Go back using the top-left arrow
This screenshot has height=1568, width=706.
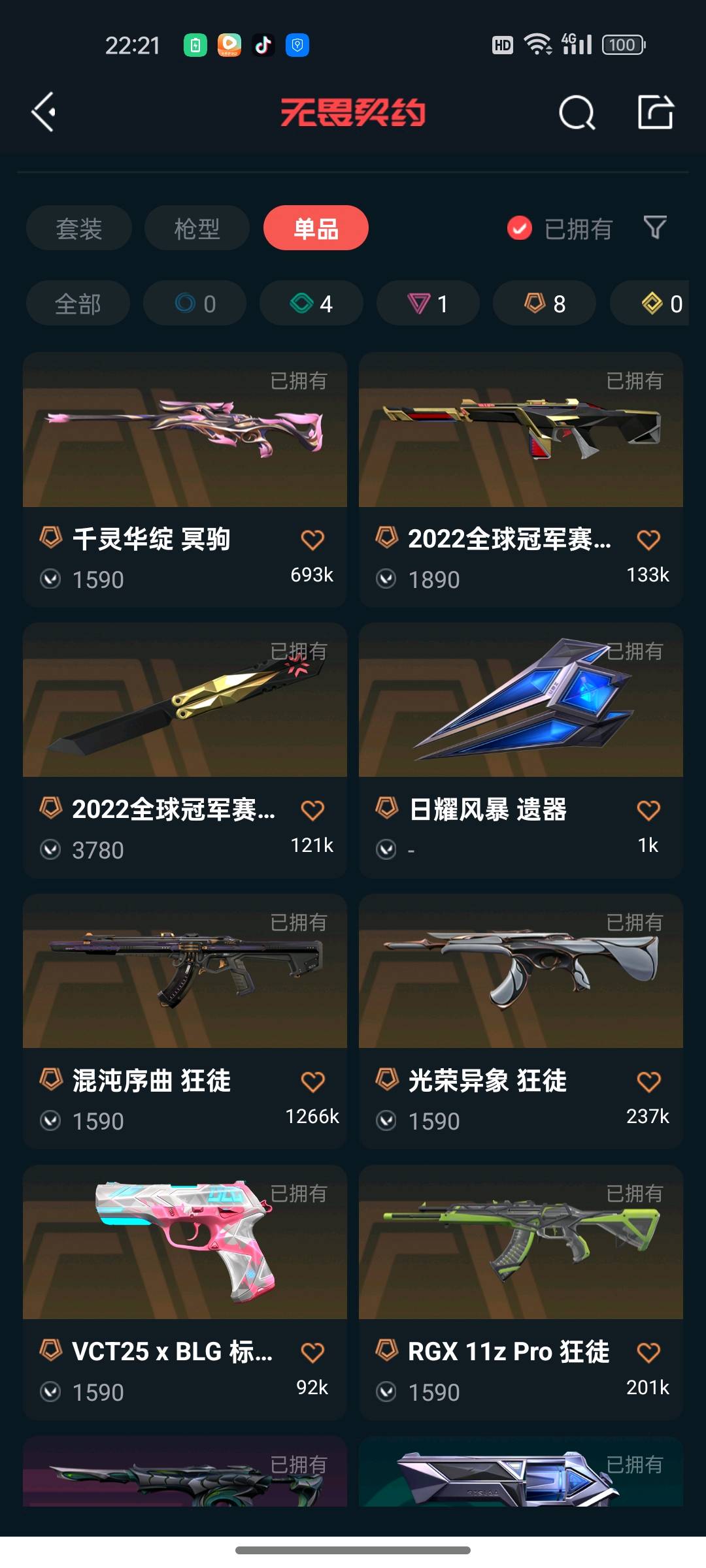coord(44,112)
